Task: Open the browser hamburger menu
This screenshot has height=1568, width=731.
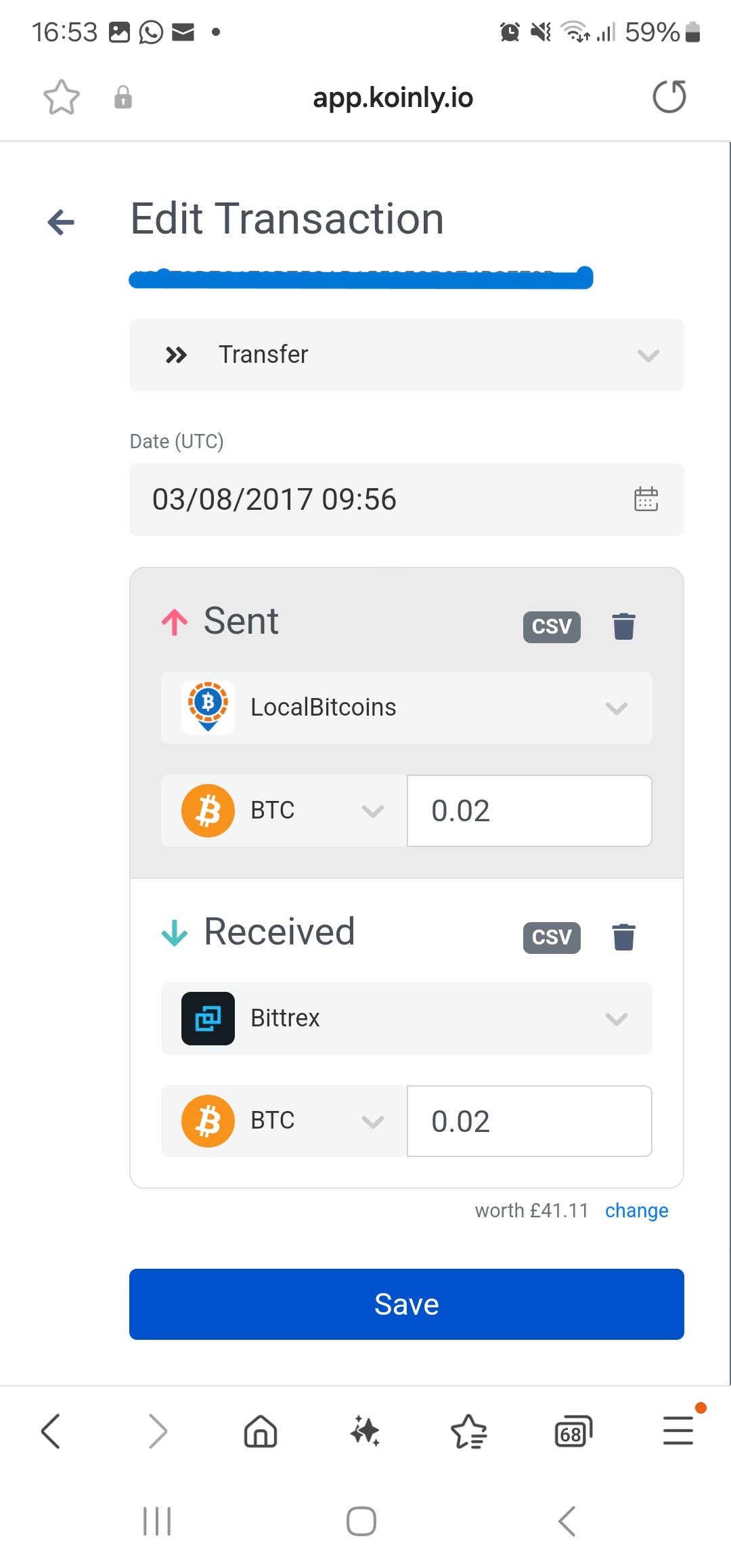Action: (x=678, y=1431)
